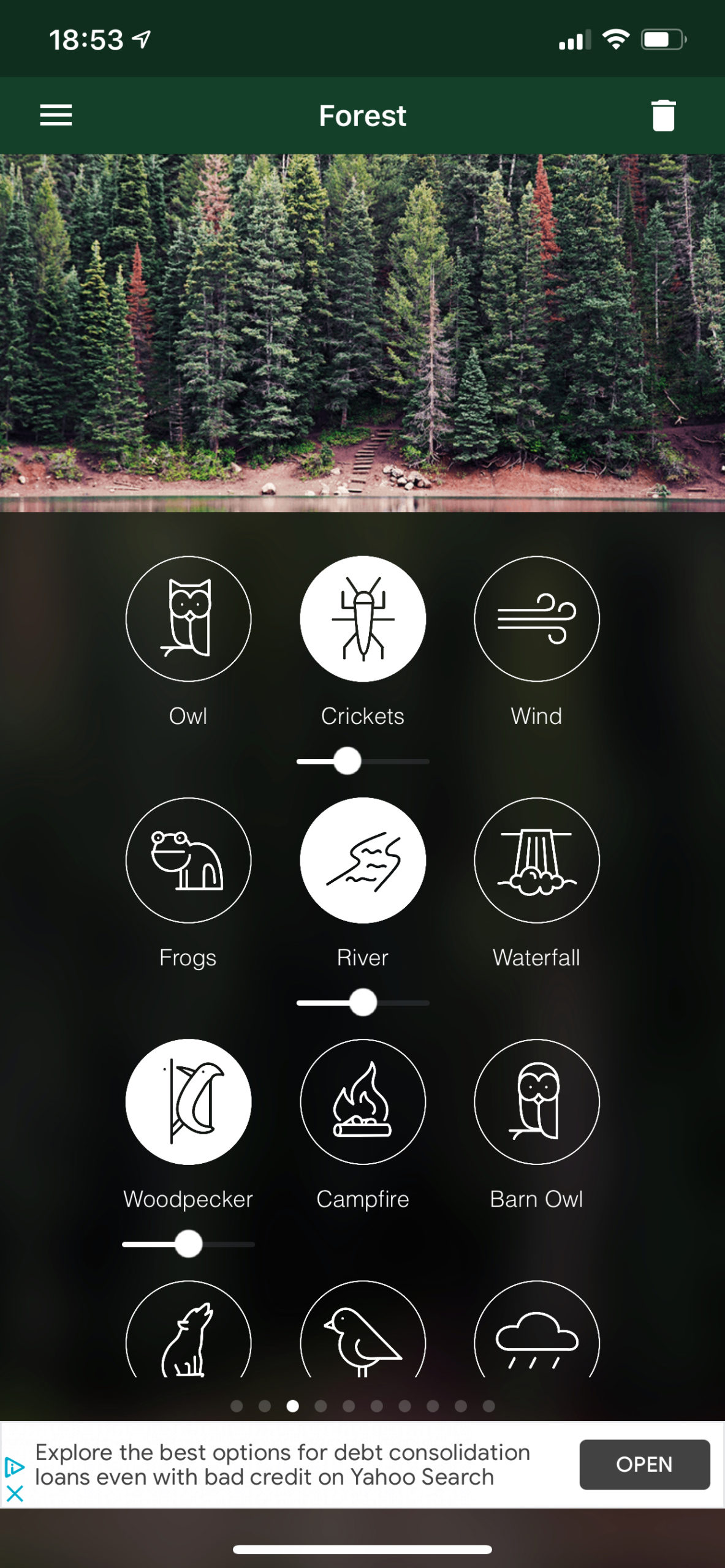
Task: Activate the Frogs sound
Action: coord(188,860)
